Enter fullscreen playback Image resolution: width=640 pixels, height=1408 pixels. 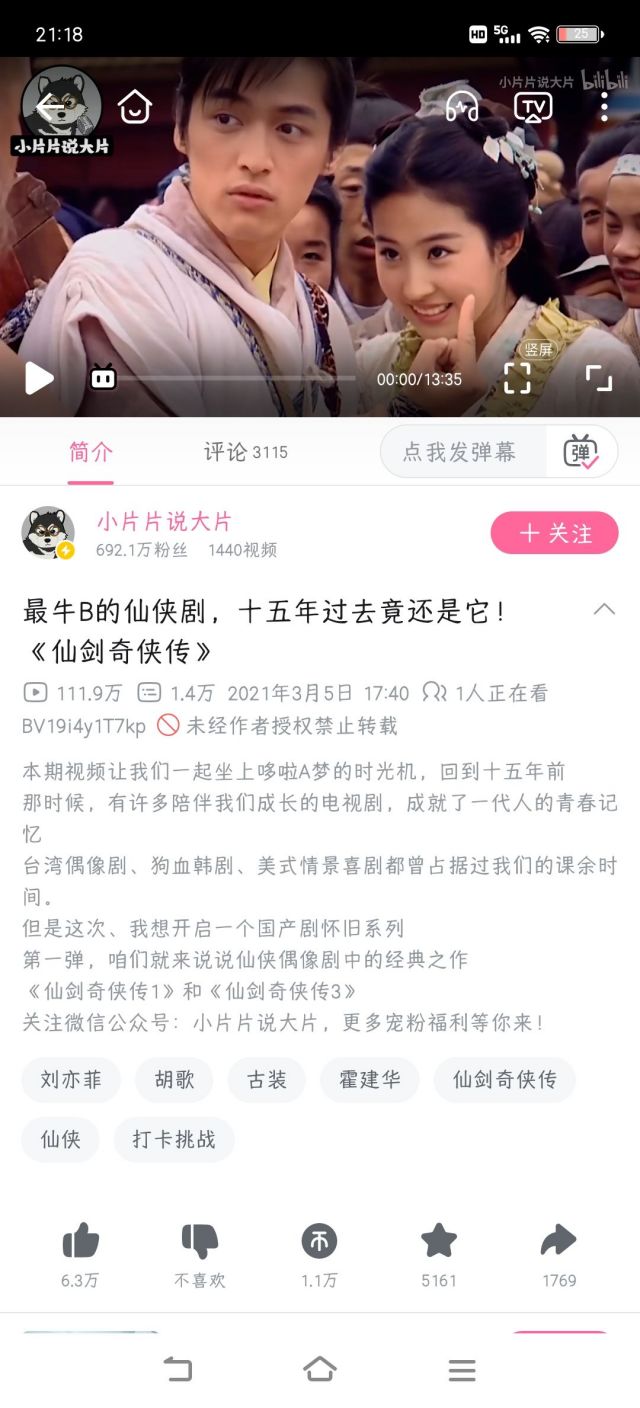point(598,377)
